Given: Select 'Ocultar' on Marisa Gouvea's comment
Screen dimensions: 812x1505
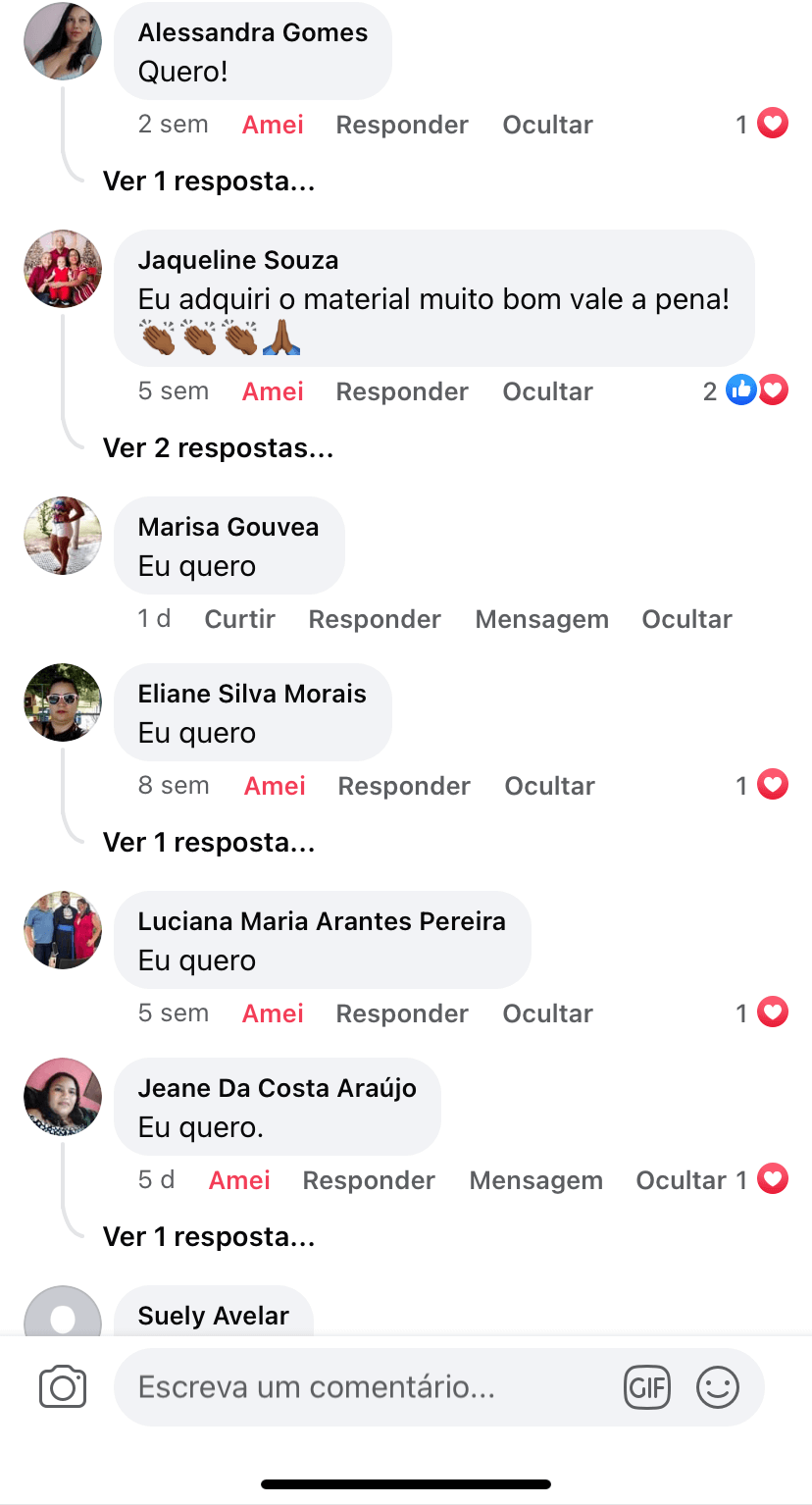Looking at the screenshot, I should point(686,618).
